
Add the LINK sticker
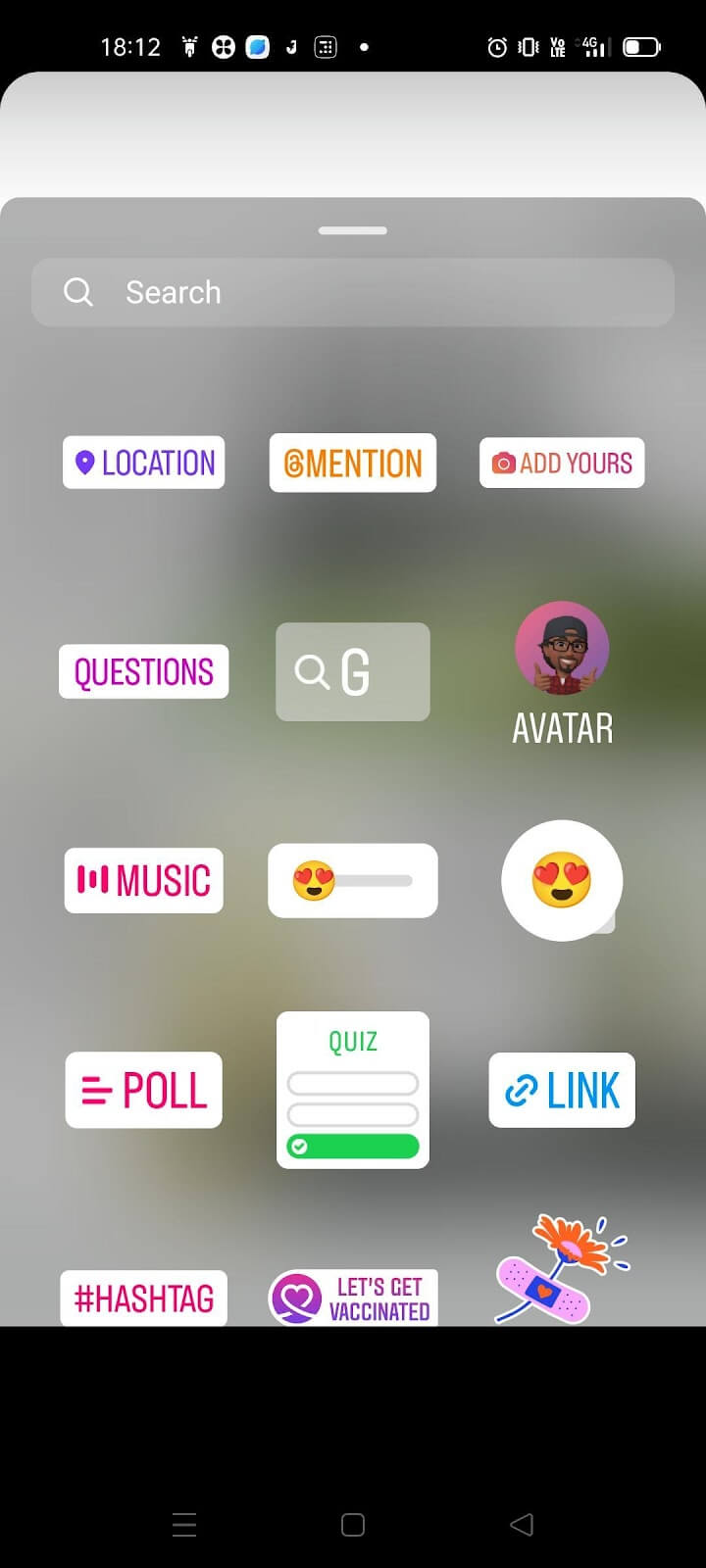[x=561, y=1090]
